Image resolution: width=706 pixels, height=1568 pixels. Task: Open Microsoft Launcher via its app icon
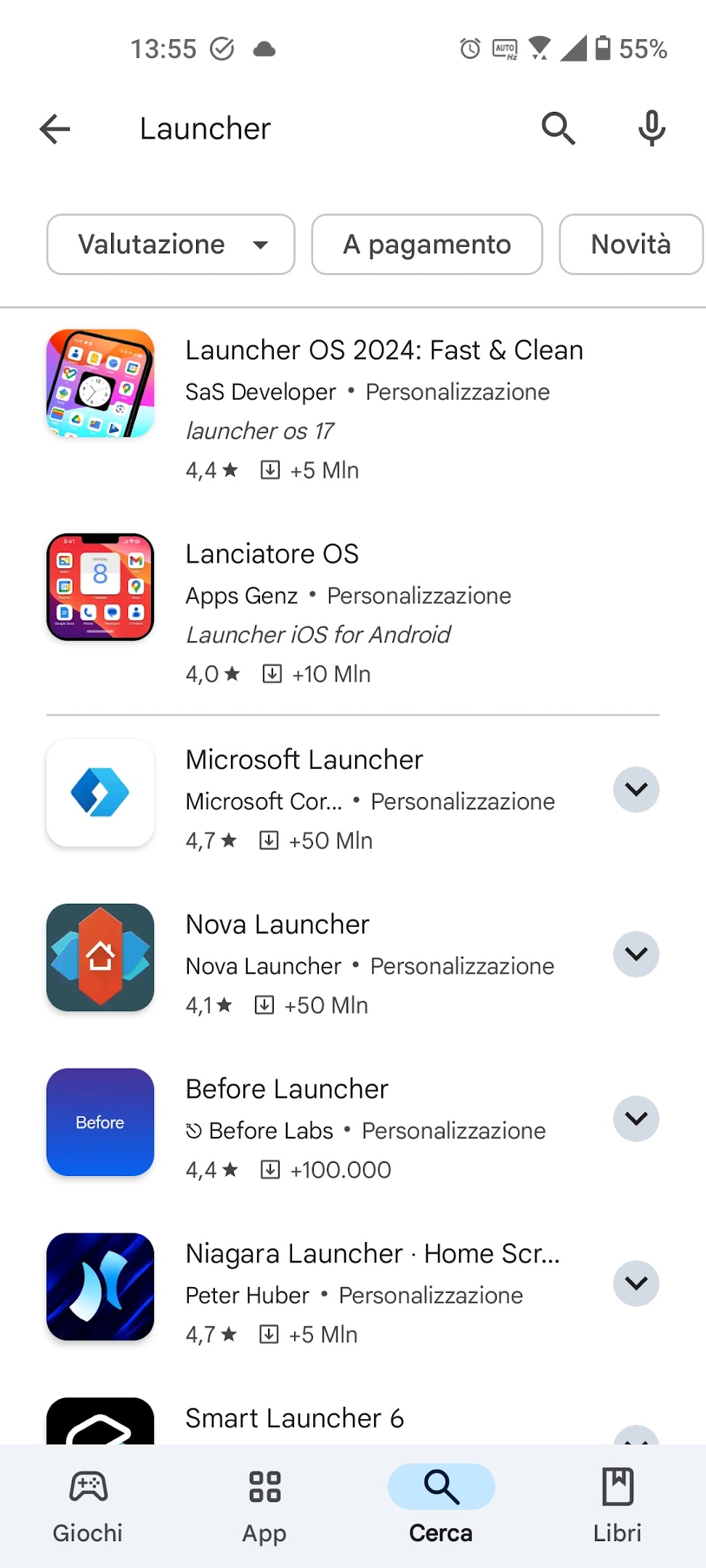pos(100,793)
